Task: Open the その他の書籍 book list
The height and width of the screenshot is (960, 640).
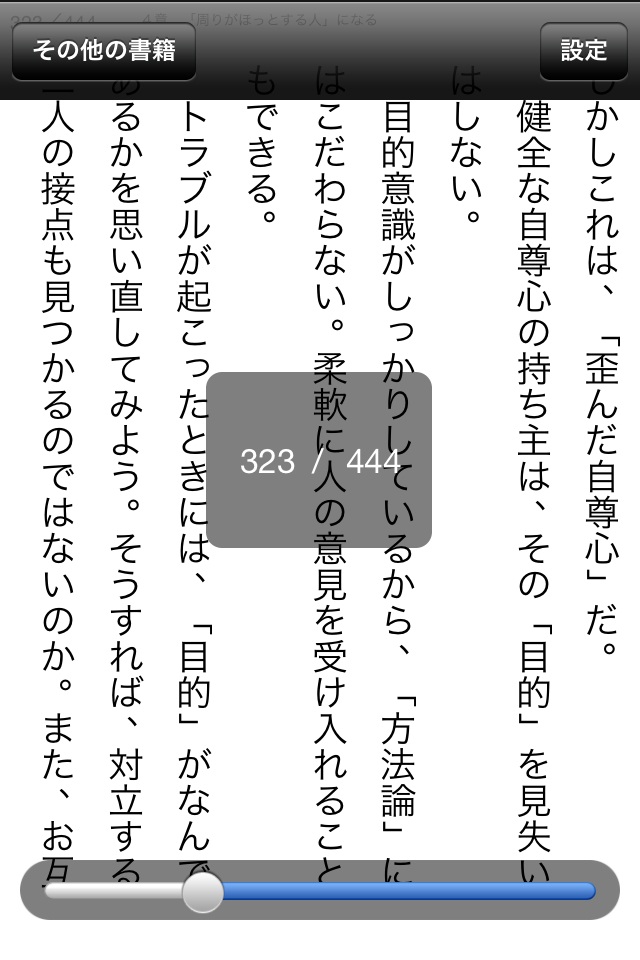Action: (104, 51)
